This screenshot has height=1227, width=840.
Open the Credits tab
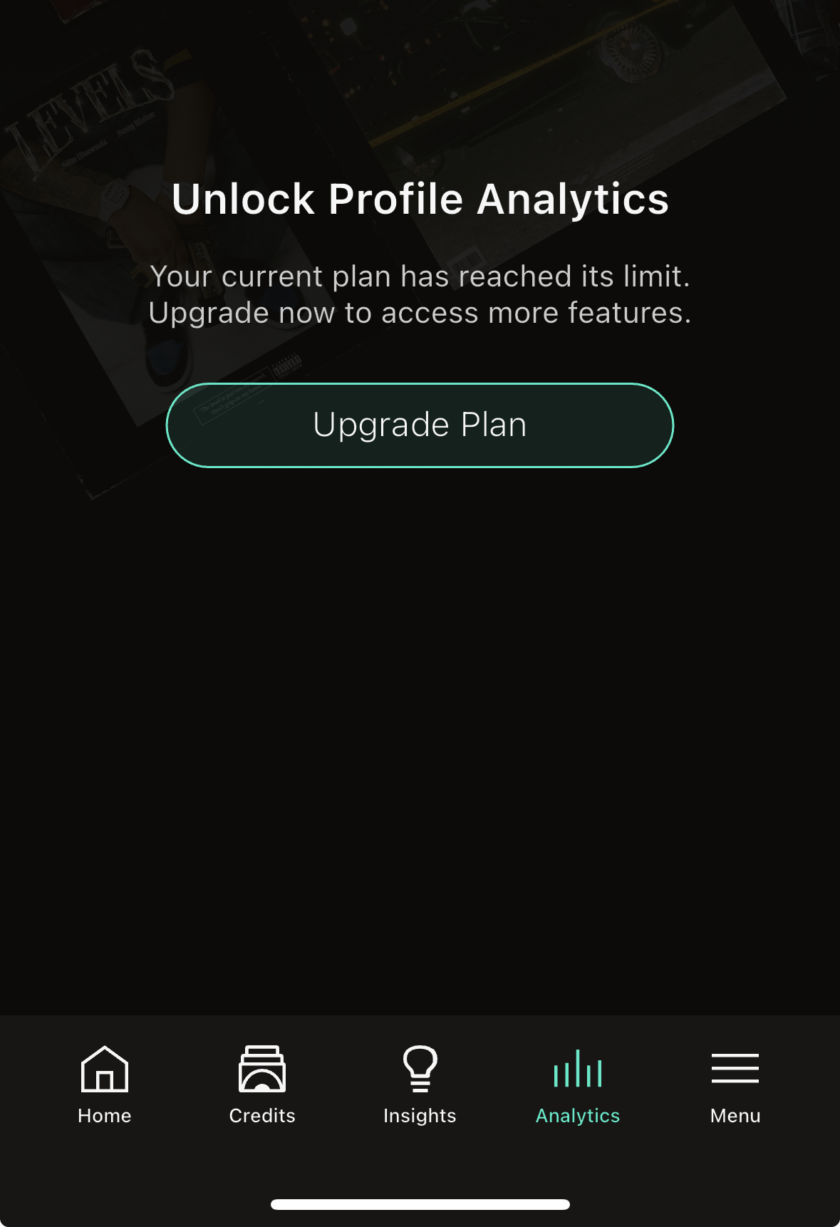(262, 1084)
